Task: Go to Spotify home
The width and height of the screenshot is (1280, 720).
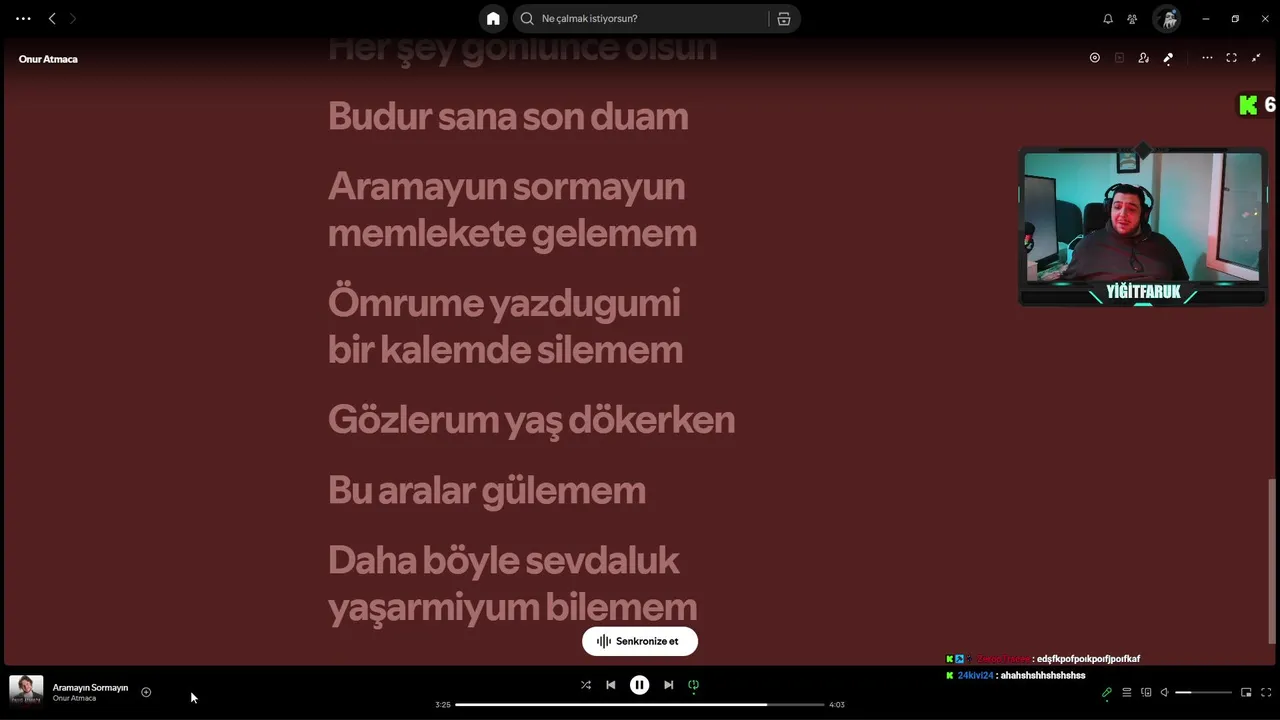Action: [493, 18]
